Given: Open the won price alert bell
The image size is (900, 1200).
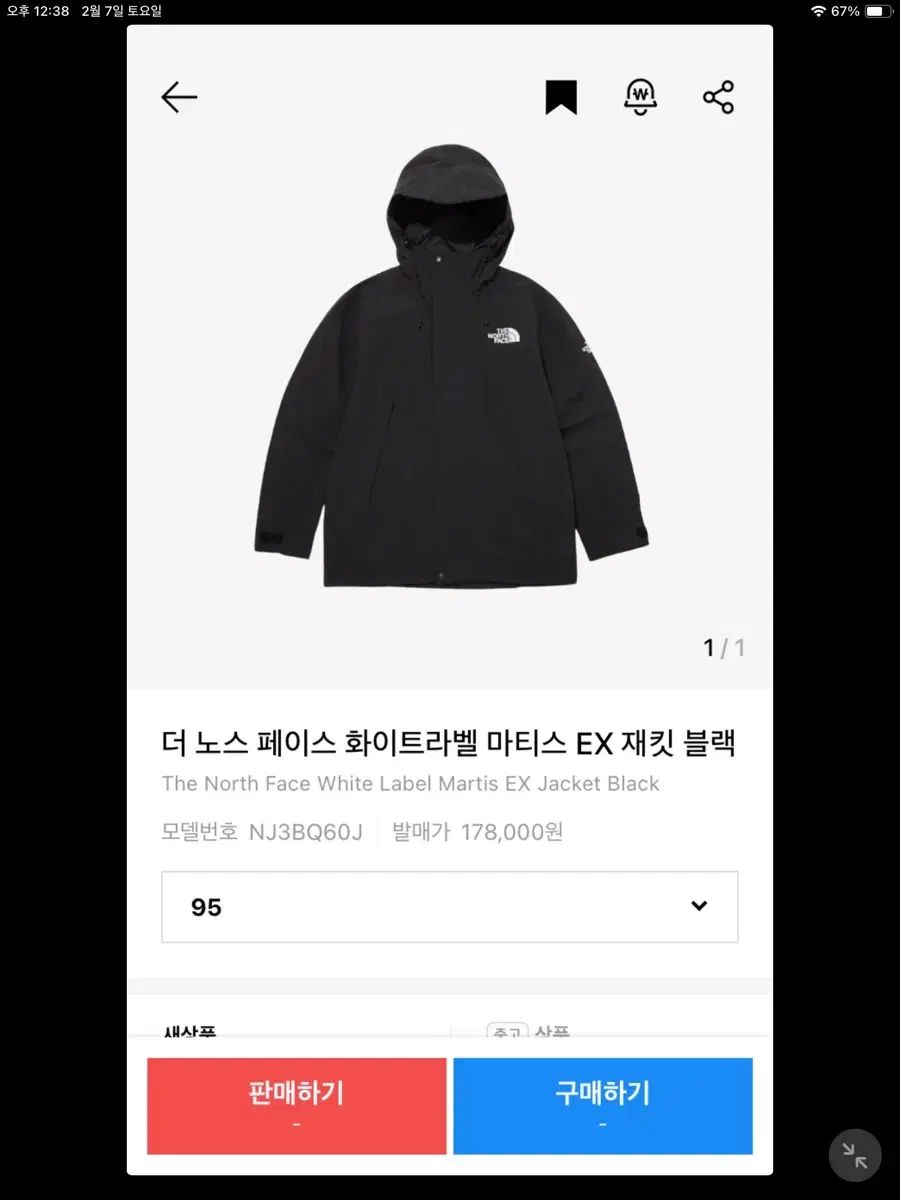Looking at the screenshot, I should pos(640,97).
